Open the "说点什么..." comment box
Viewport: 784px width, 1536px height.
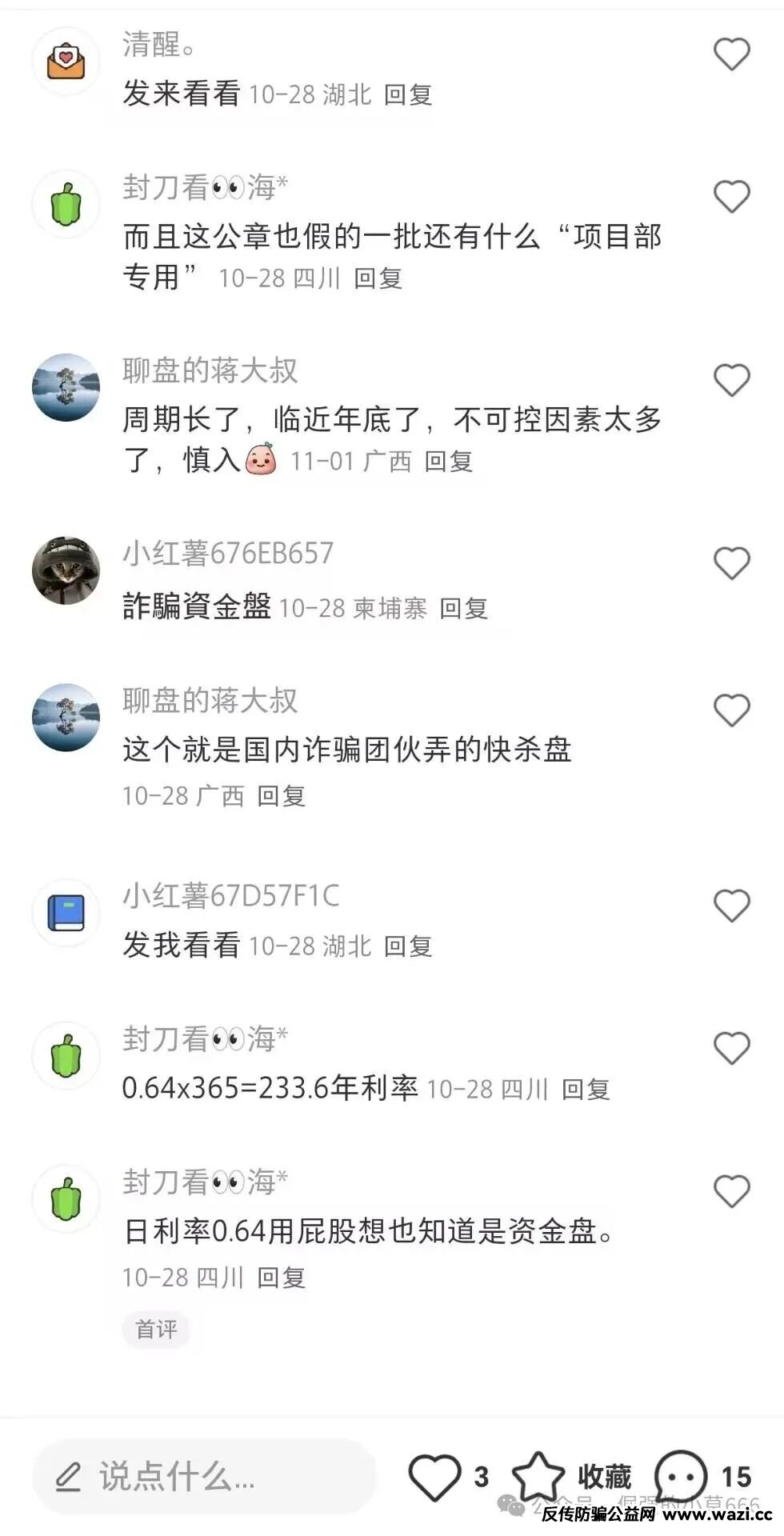tap(204, 1477)
